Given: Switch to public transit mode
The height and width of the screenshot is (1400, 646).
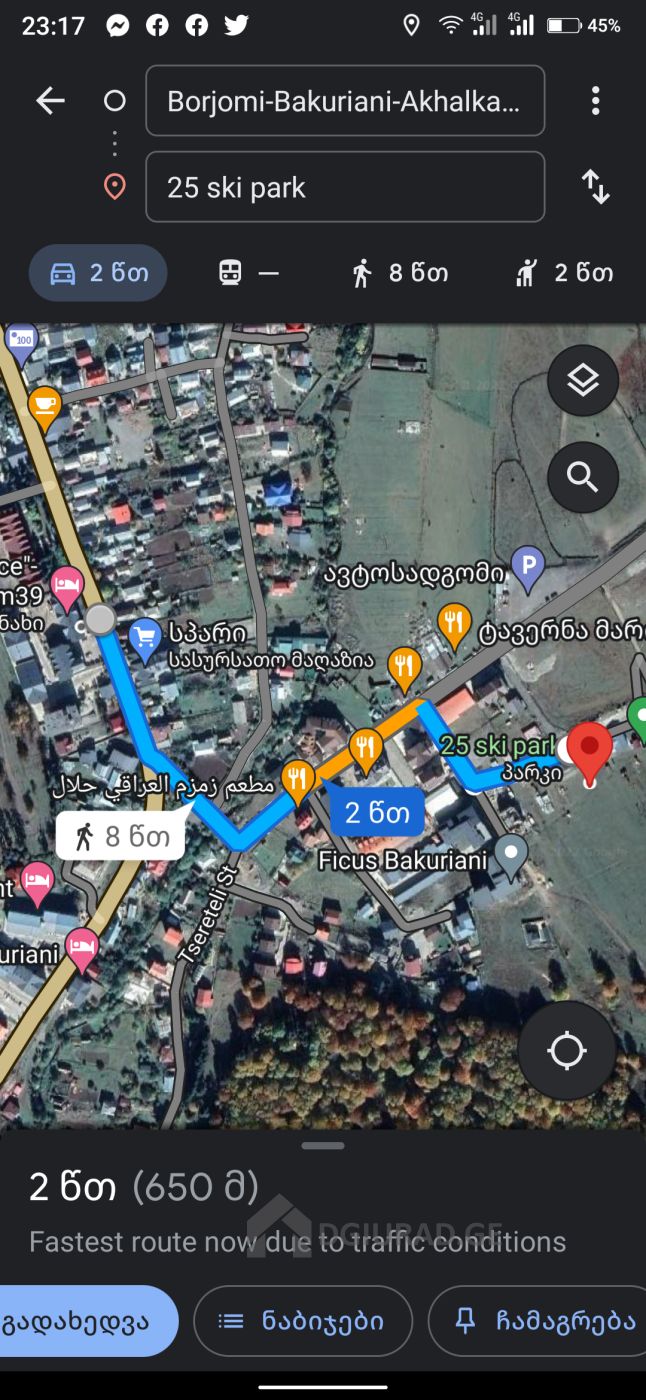Looking at the screenshot, I should (249, 273).
